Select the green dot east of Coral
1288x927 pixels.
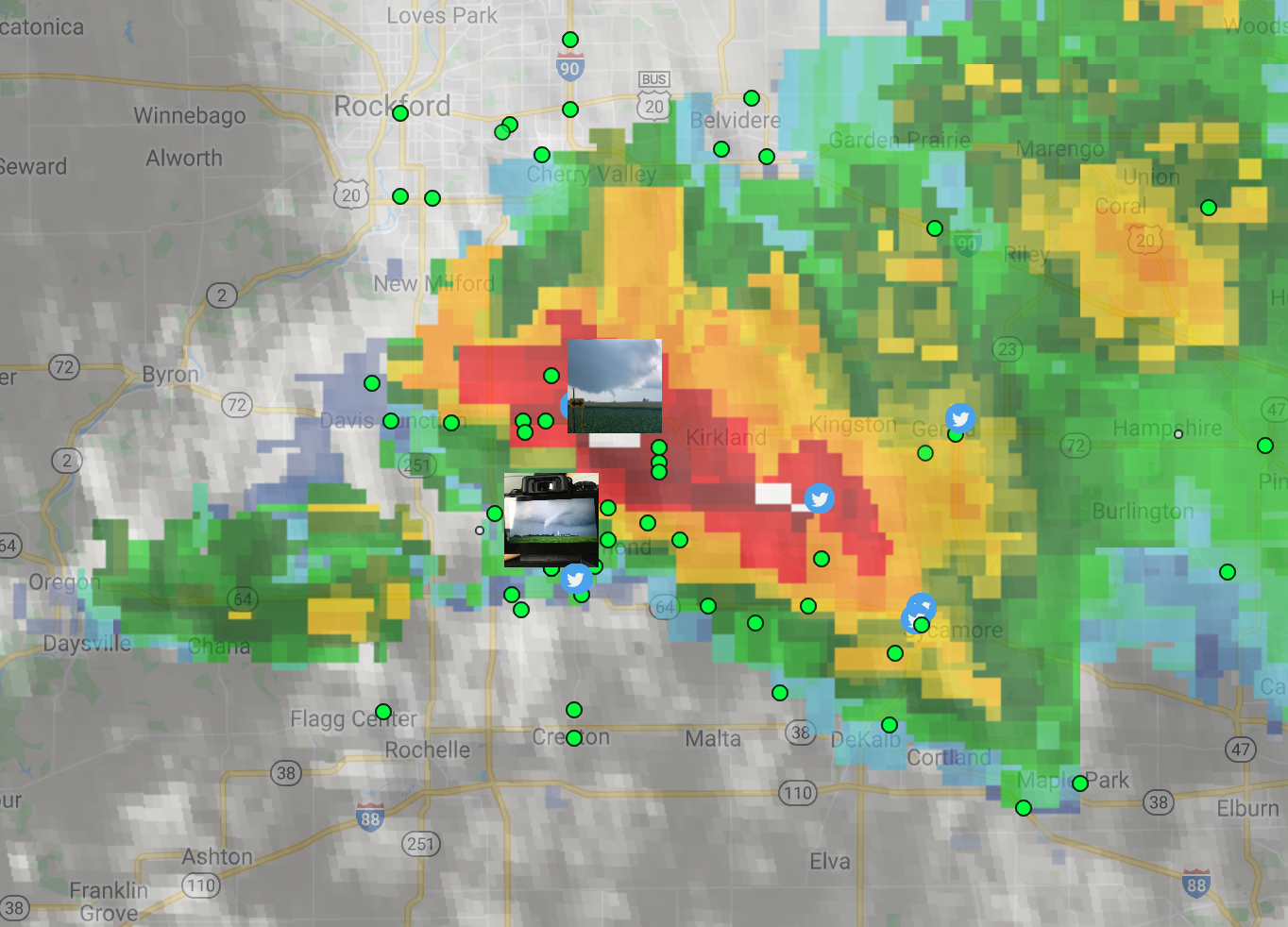click(1209, 208)
